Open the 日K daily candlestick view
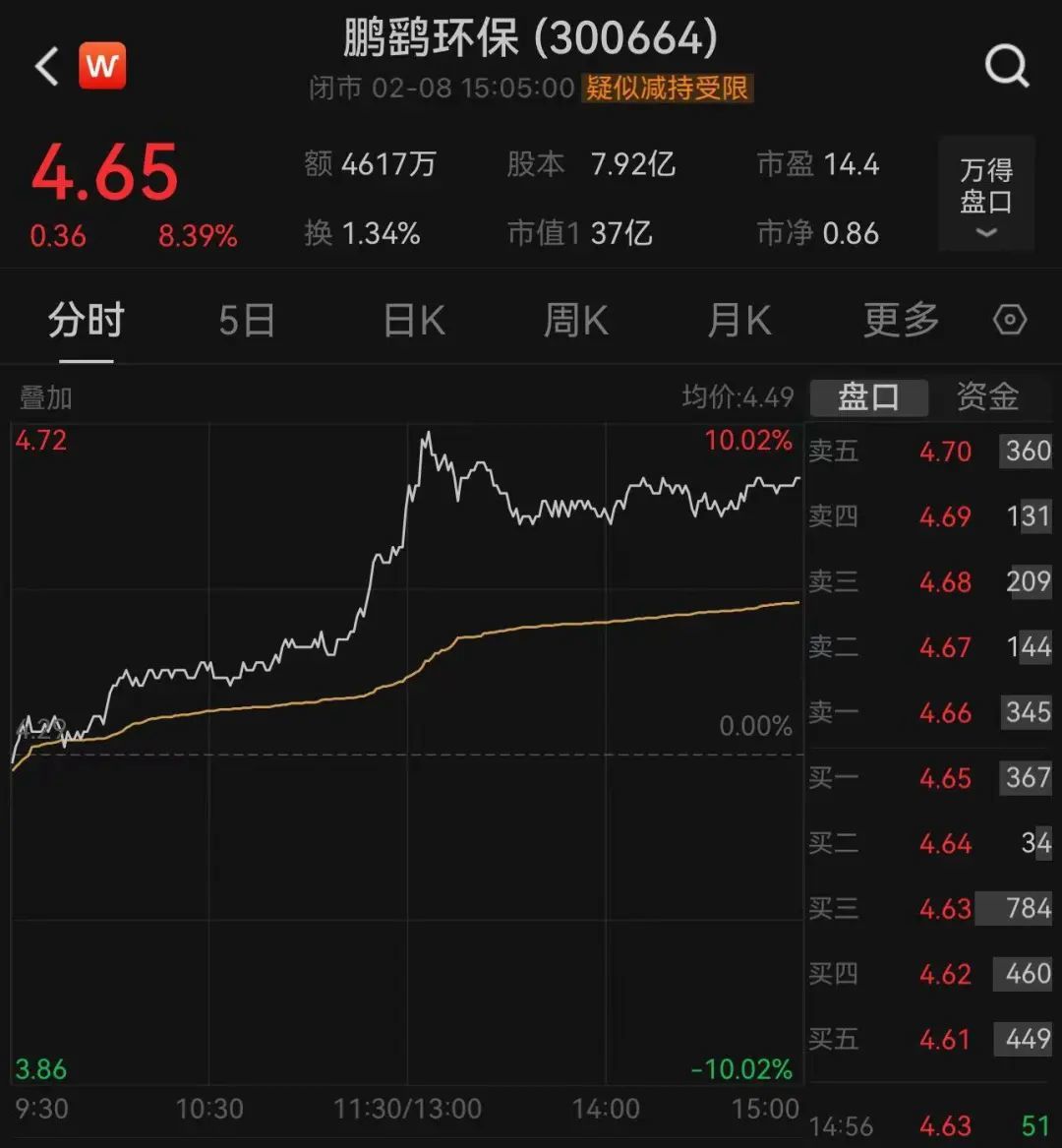The width and height of the screenshot is (1062, 1148). pos(413,321)
